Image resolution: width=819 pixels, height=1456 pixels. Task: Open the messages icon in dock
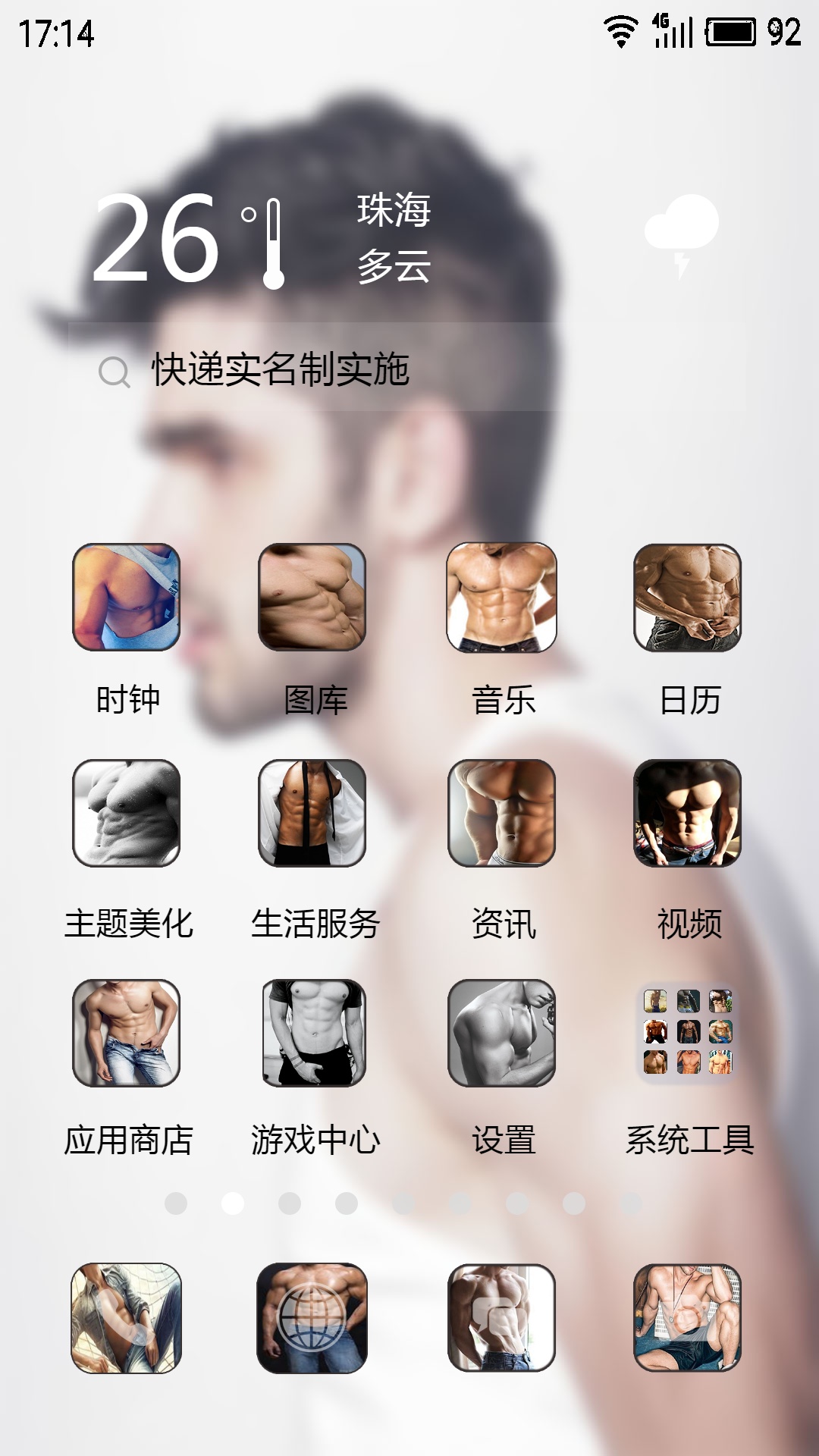(x=501, y=1318)
